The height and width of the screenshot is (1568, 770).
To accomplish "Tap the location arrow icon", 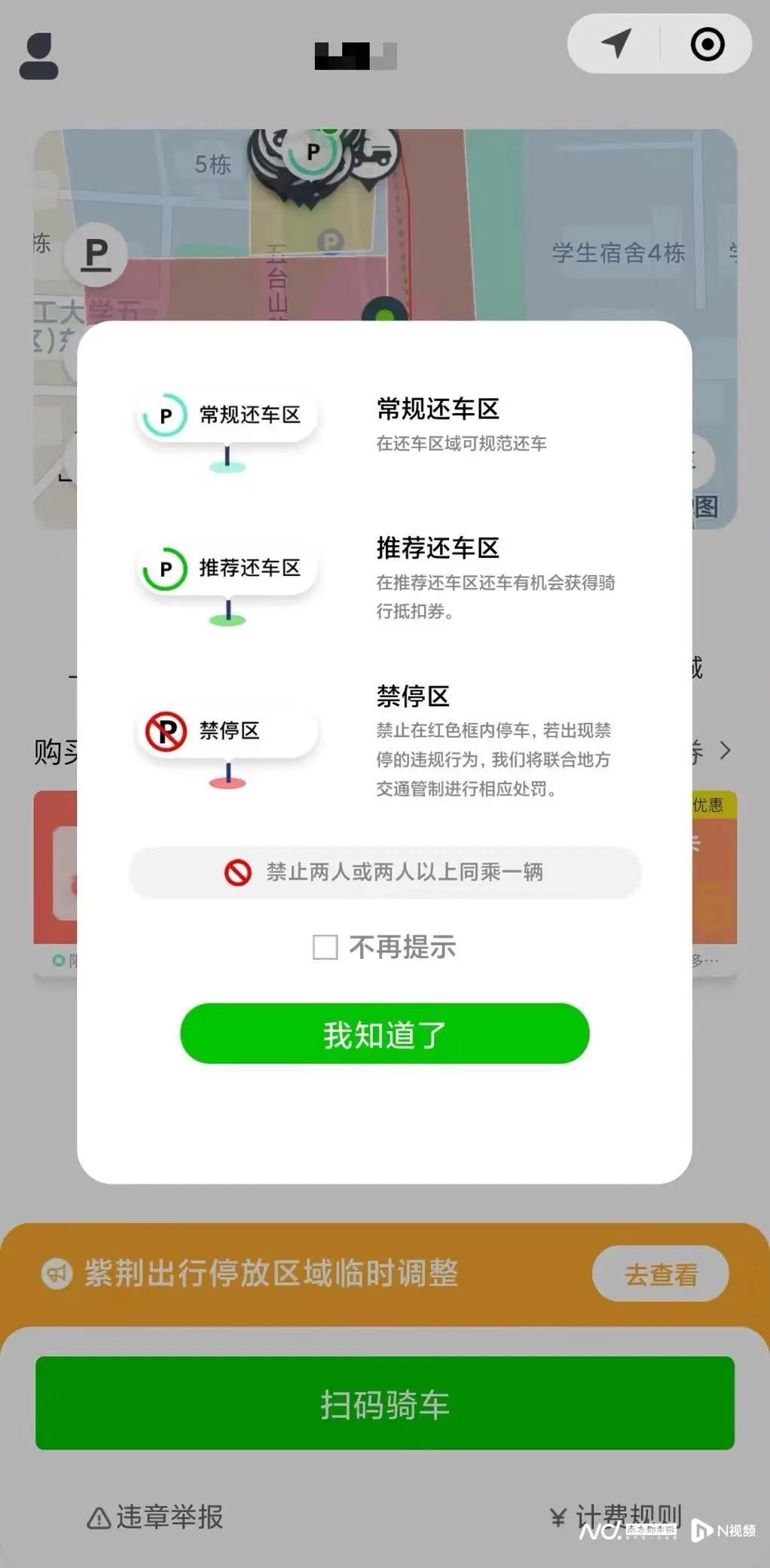I will click(616, 44).
